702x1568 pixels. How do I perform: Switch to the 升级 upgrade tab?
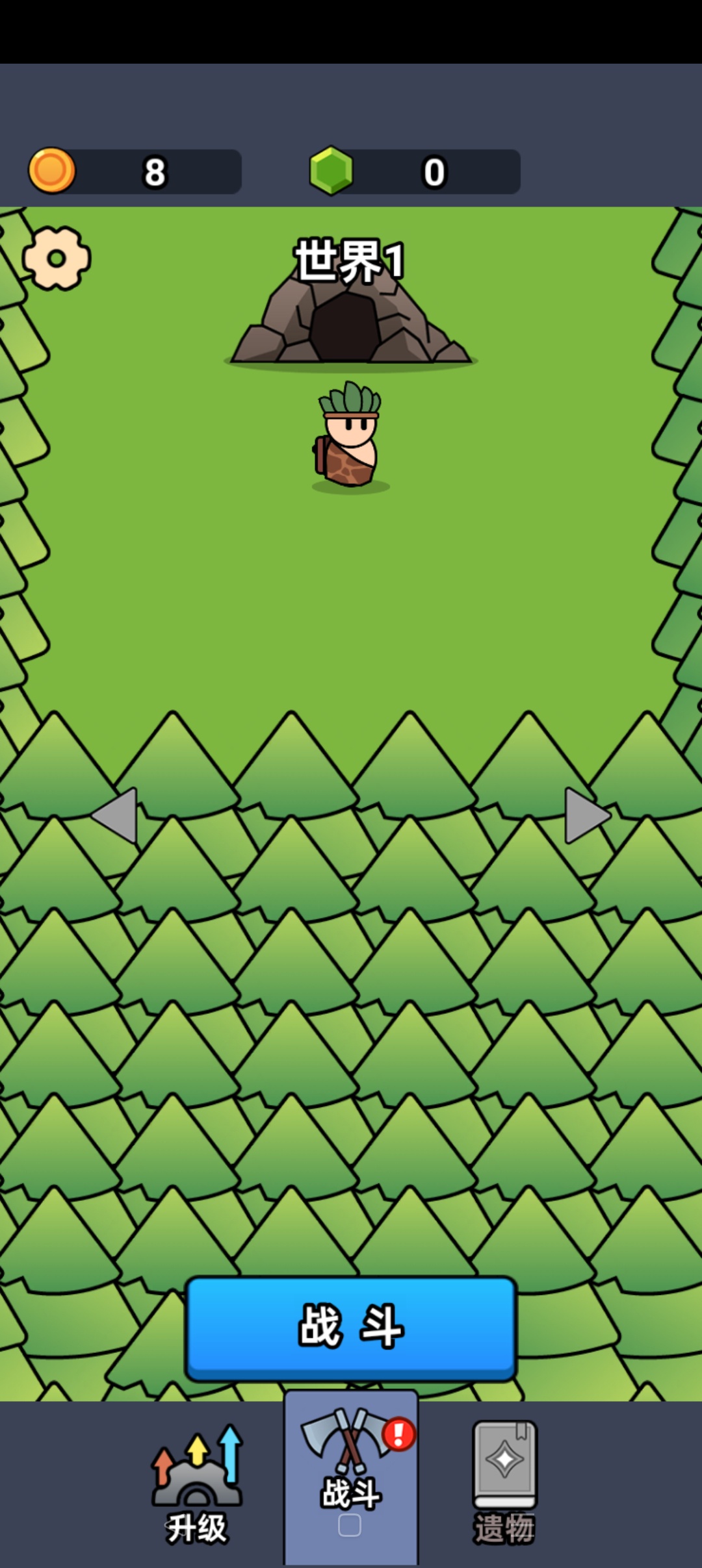(x=197, y=1484)
